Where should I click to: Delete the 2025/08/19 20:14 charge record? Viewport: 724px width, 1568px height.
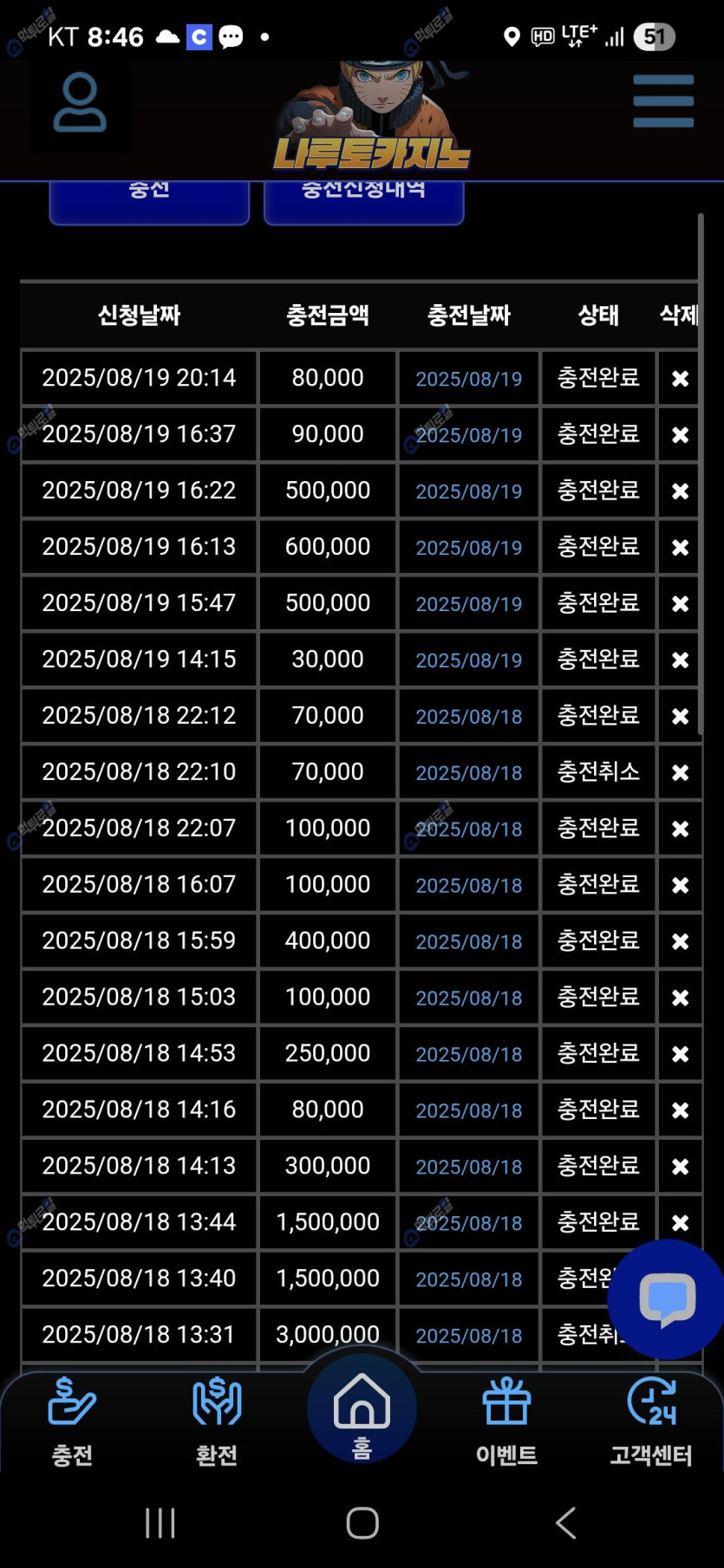(680, 379)
